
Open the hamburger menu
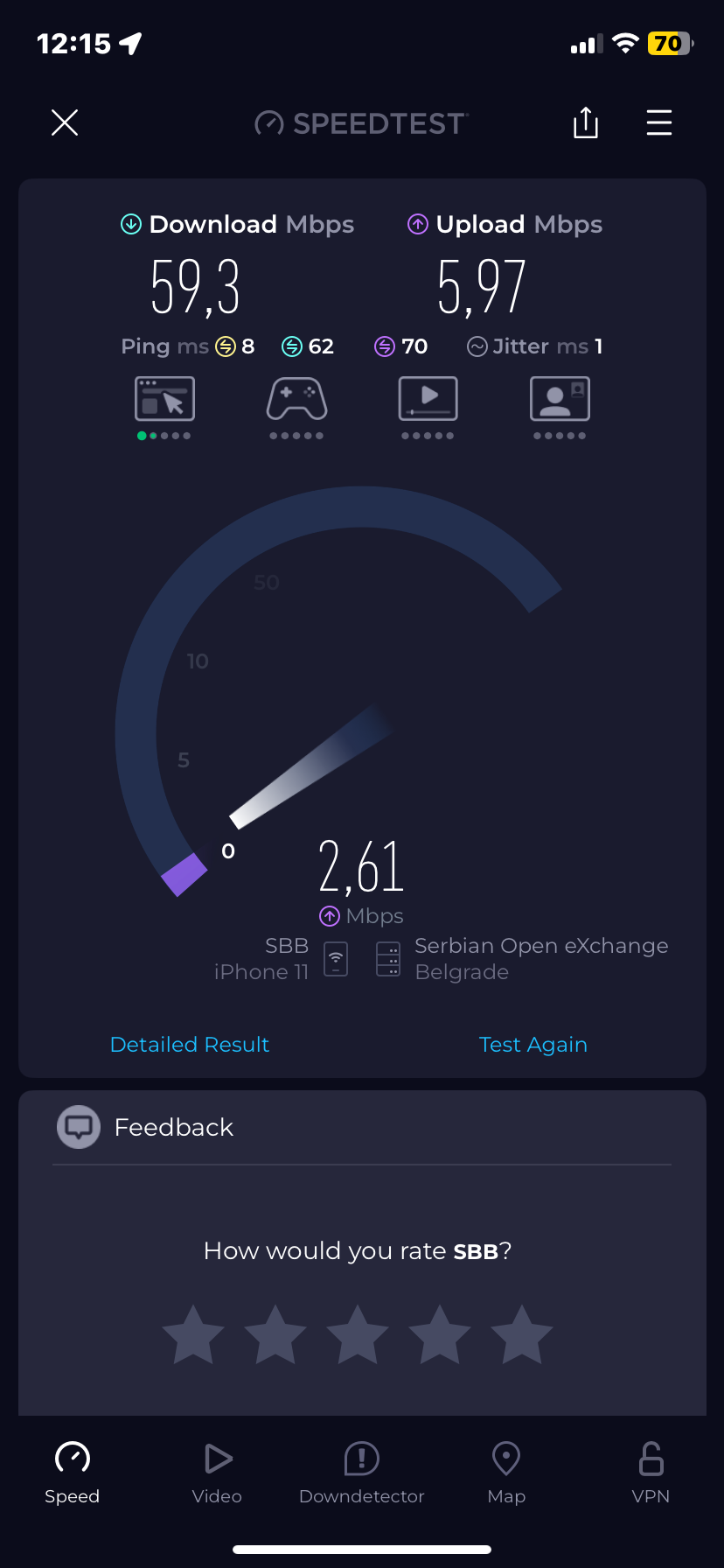coord(658,122)
